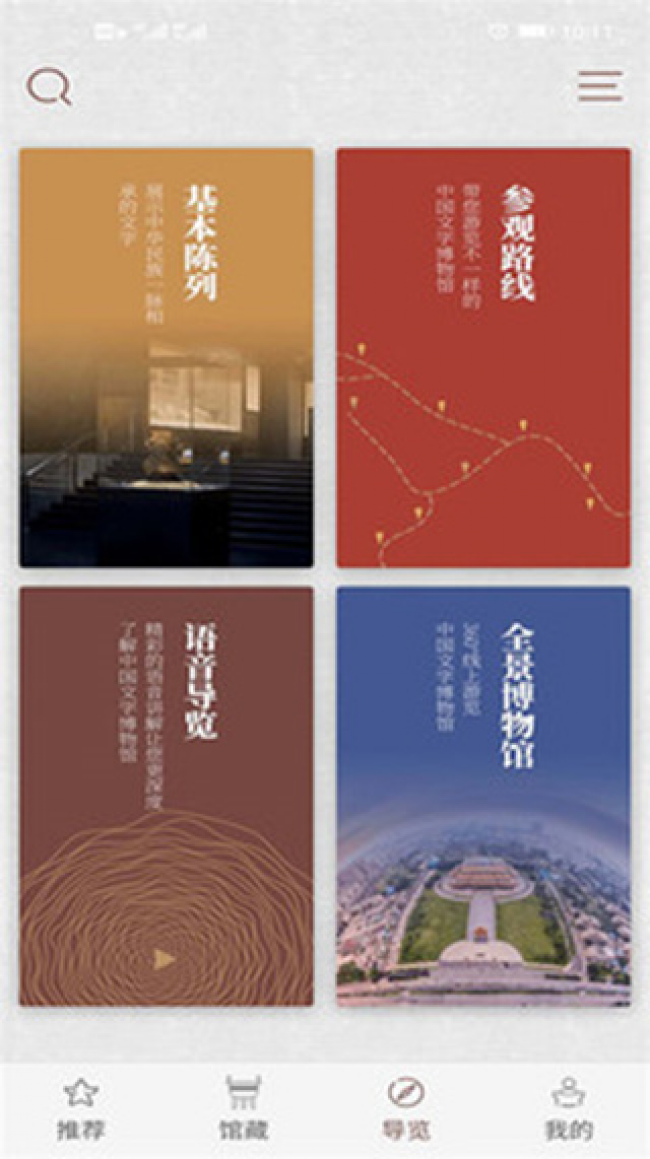The height and width of the screenshot is (1159, 650).
Task: Open the search icon
Action: [48, 88]
